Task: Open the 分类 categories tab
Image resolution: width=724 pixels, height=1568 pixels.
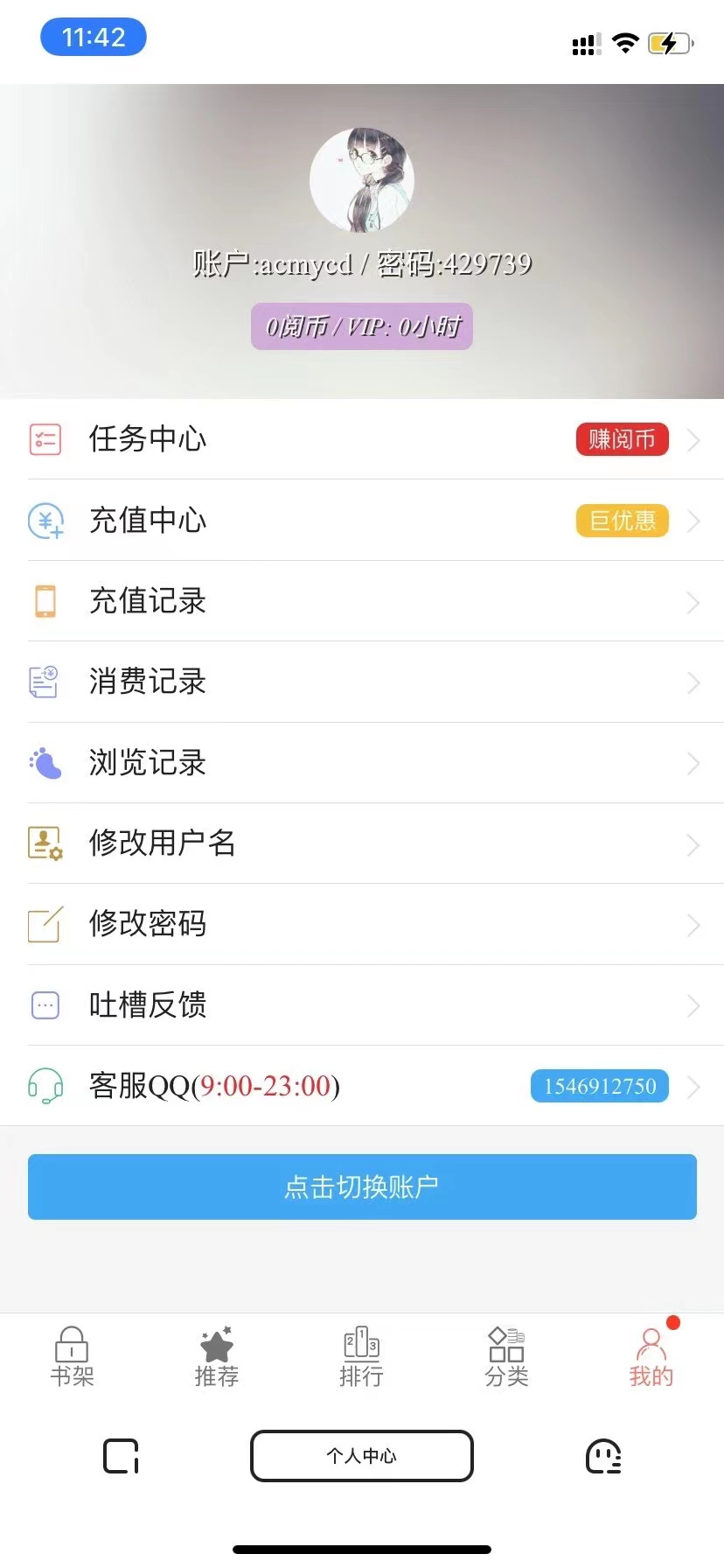Action: pos(506,1357)
